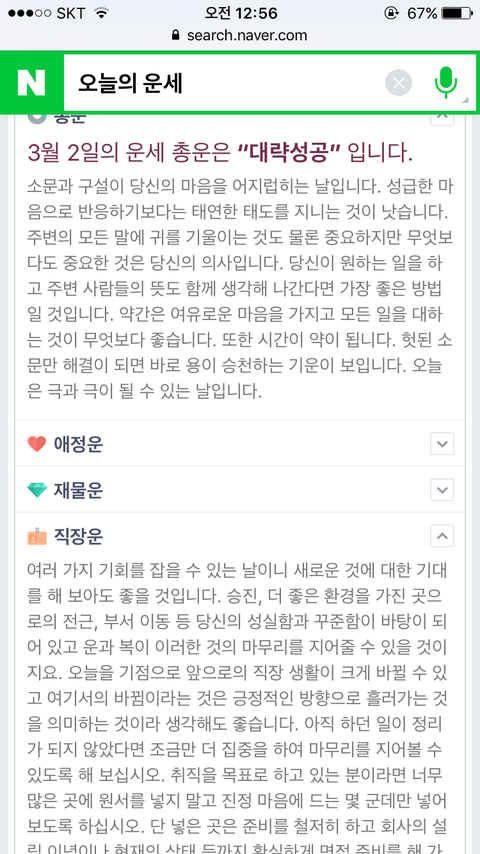
Task: Expand the 애정운 section
Action: pyautogui.click(x=442, y=444)
